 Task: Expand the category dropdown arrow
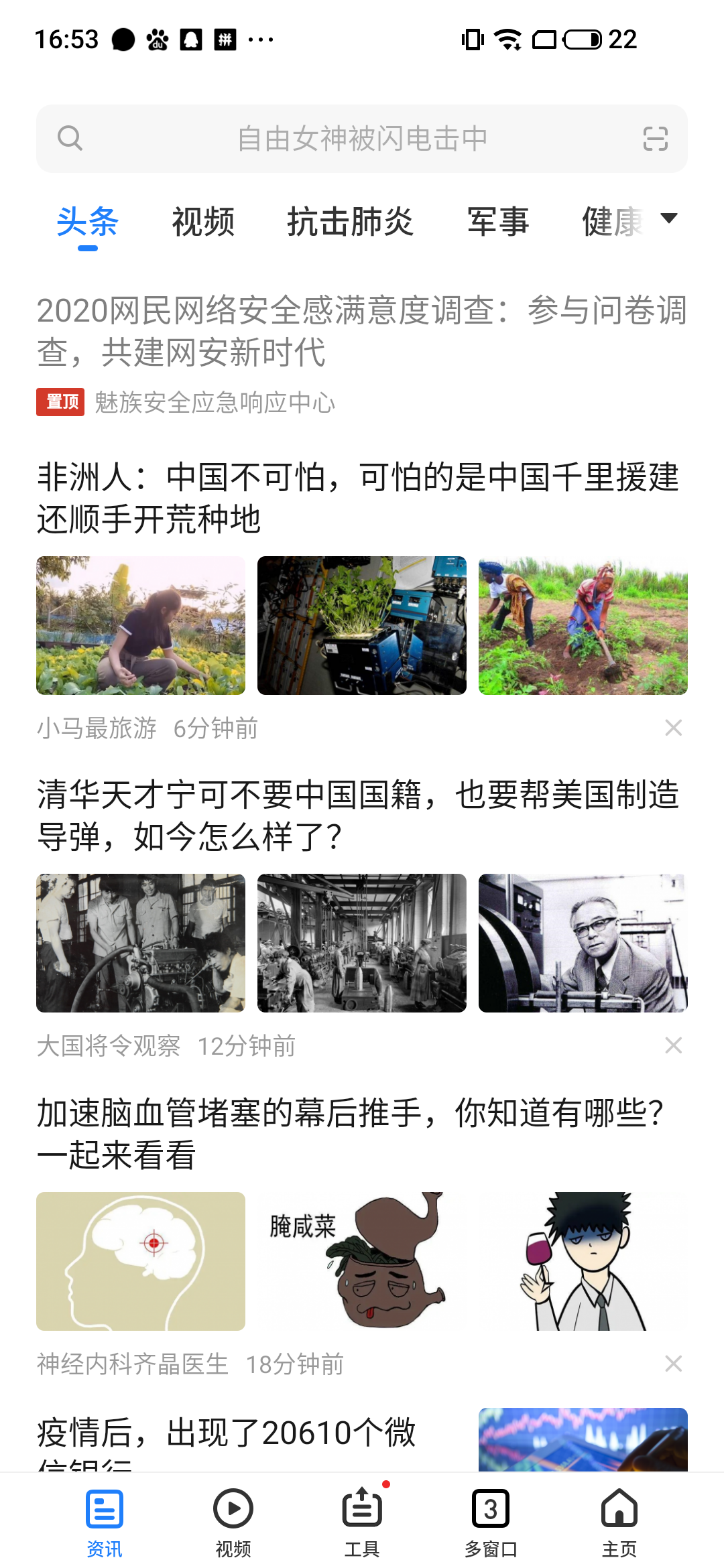(x=668, y=218)
